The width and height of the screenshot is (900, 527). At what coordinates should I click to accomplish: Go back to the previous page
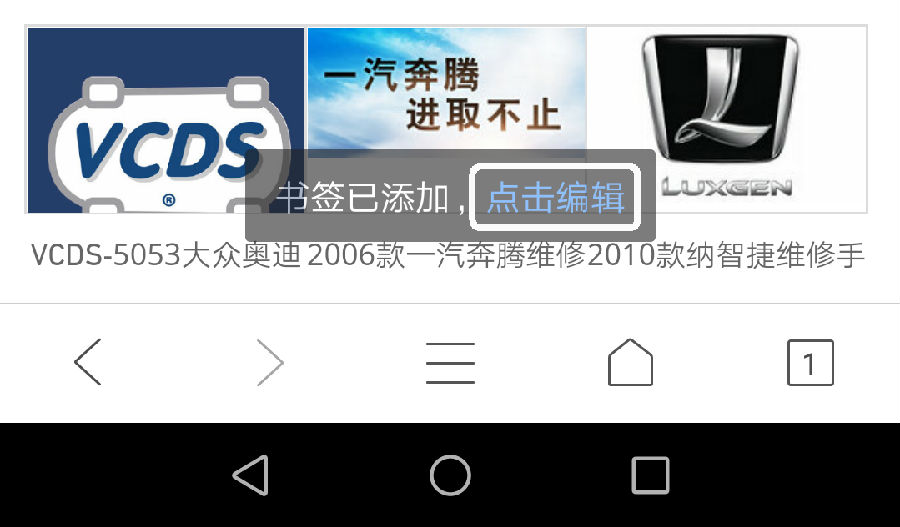click(x=88, y=362)
